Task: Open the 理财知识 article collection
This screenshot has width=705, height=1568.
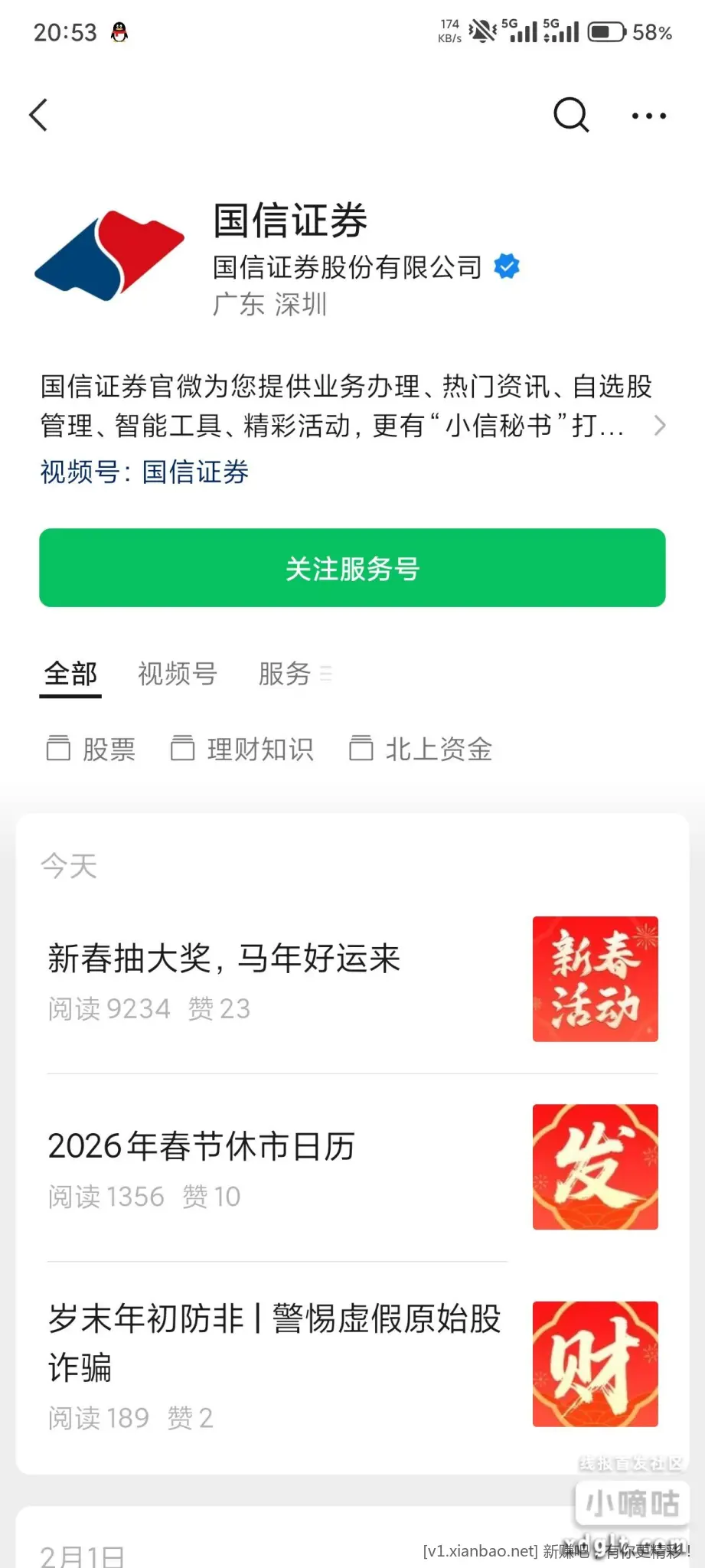Action: click(x=242, y=749)
